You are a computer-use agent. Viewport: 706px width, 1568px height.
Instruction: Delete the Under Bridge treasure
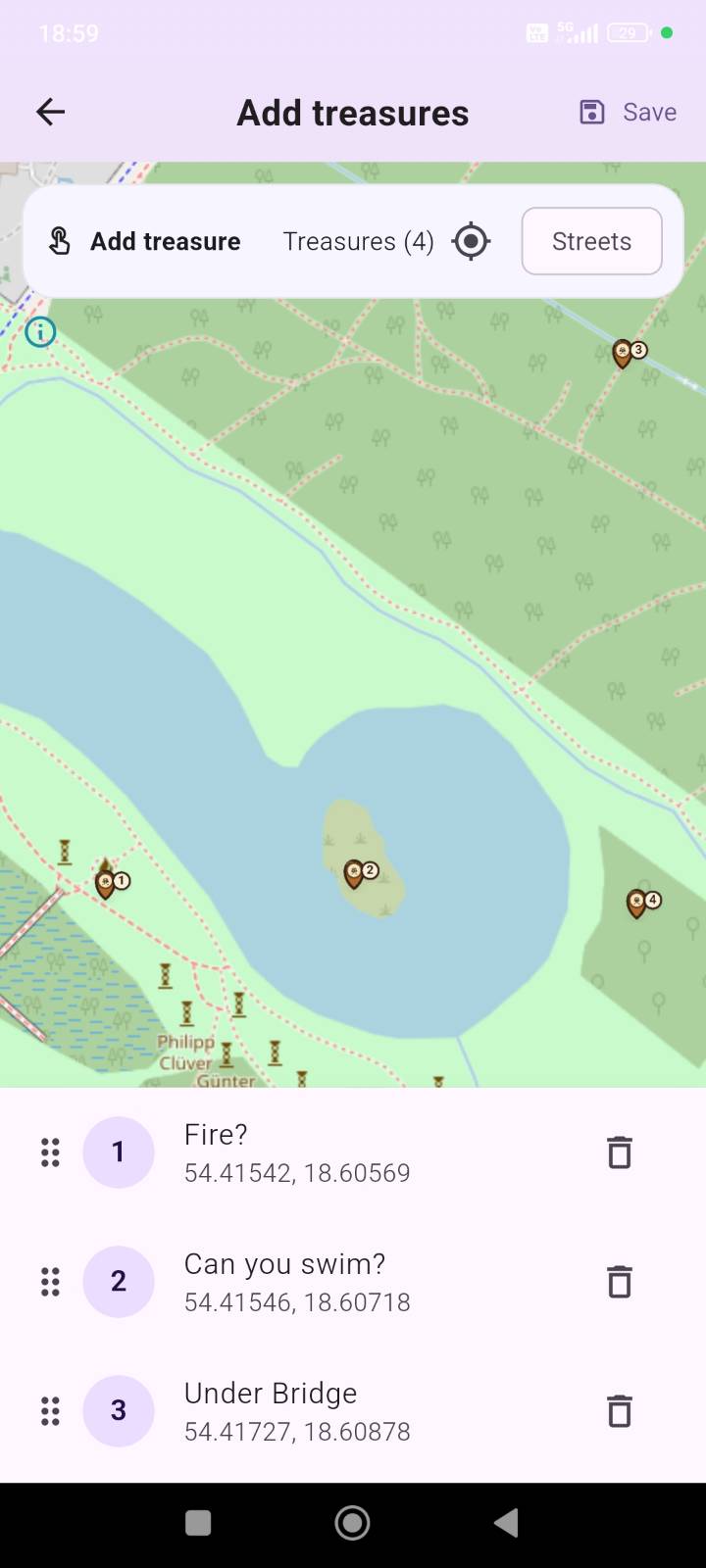tap(619, 1411)
